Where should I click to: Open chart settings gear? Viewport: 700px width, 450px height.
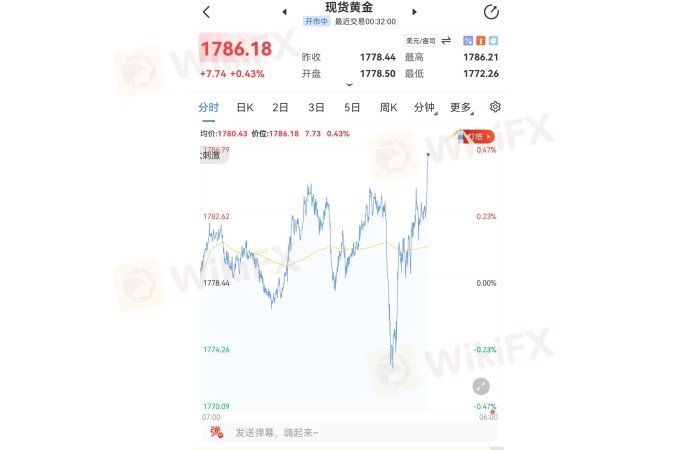tap(494, 107)
